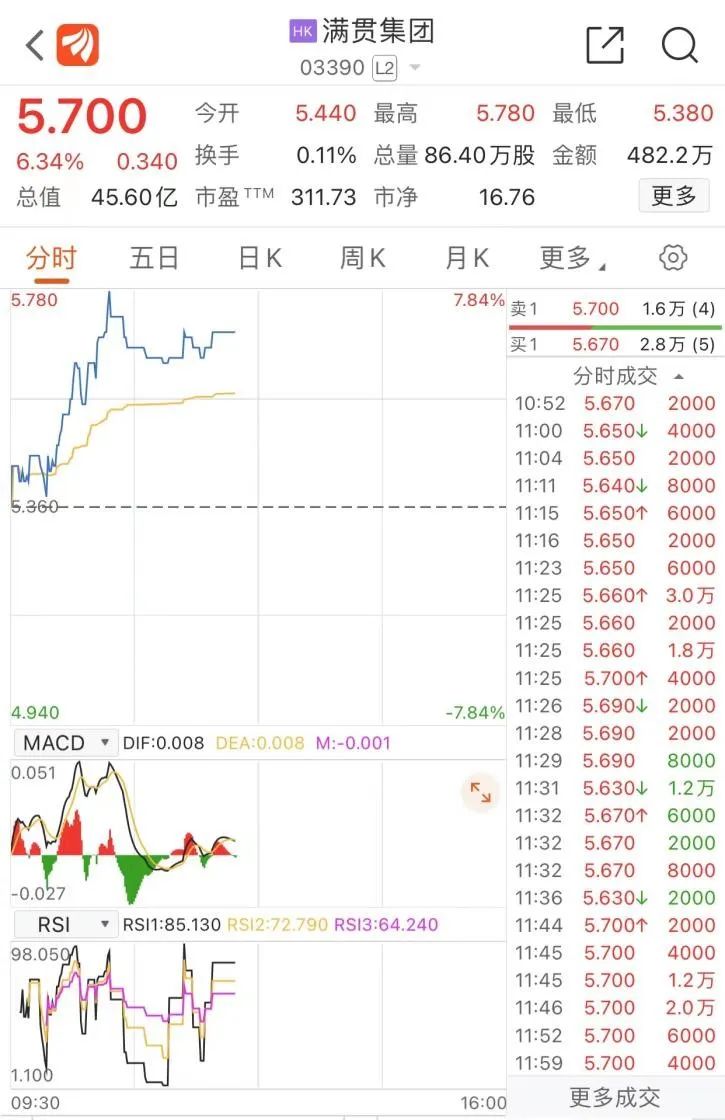The width and height of the screenshot is (725, 1120).
Task: Expand chart to full screen
Action: tap(480, 792)
